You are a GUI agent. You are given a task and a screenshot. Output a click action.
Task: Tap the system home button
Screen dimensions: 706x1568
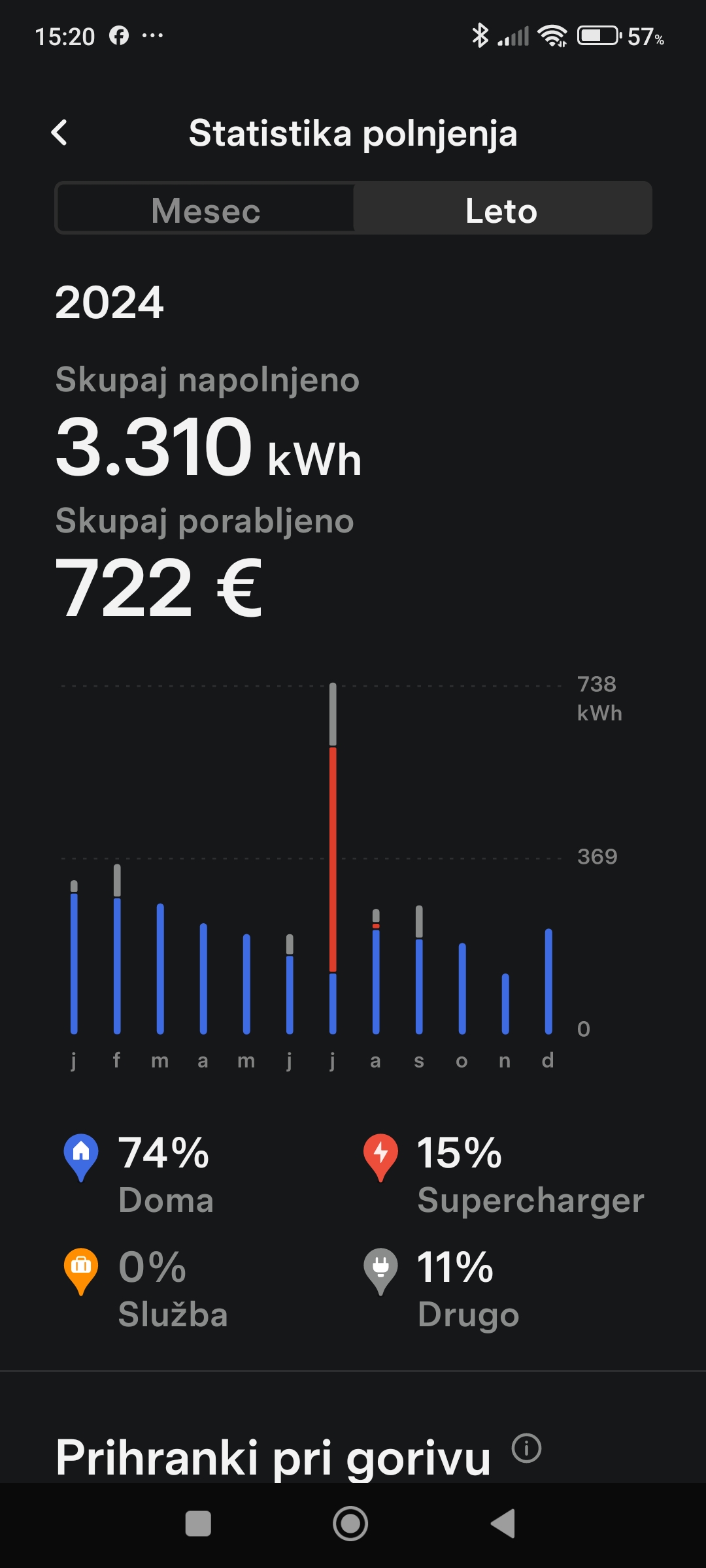(x=350, y=1524)
